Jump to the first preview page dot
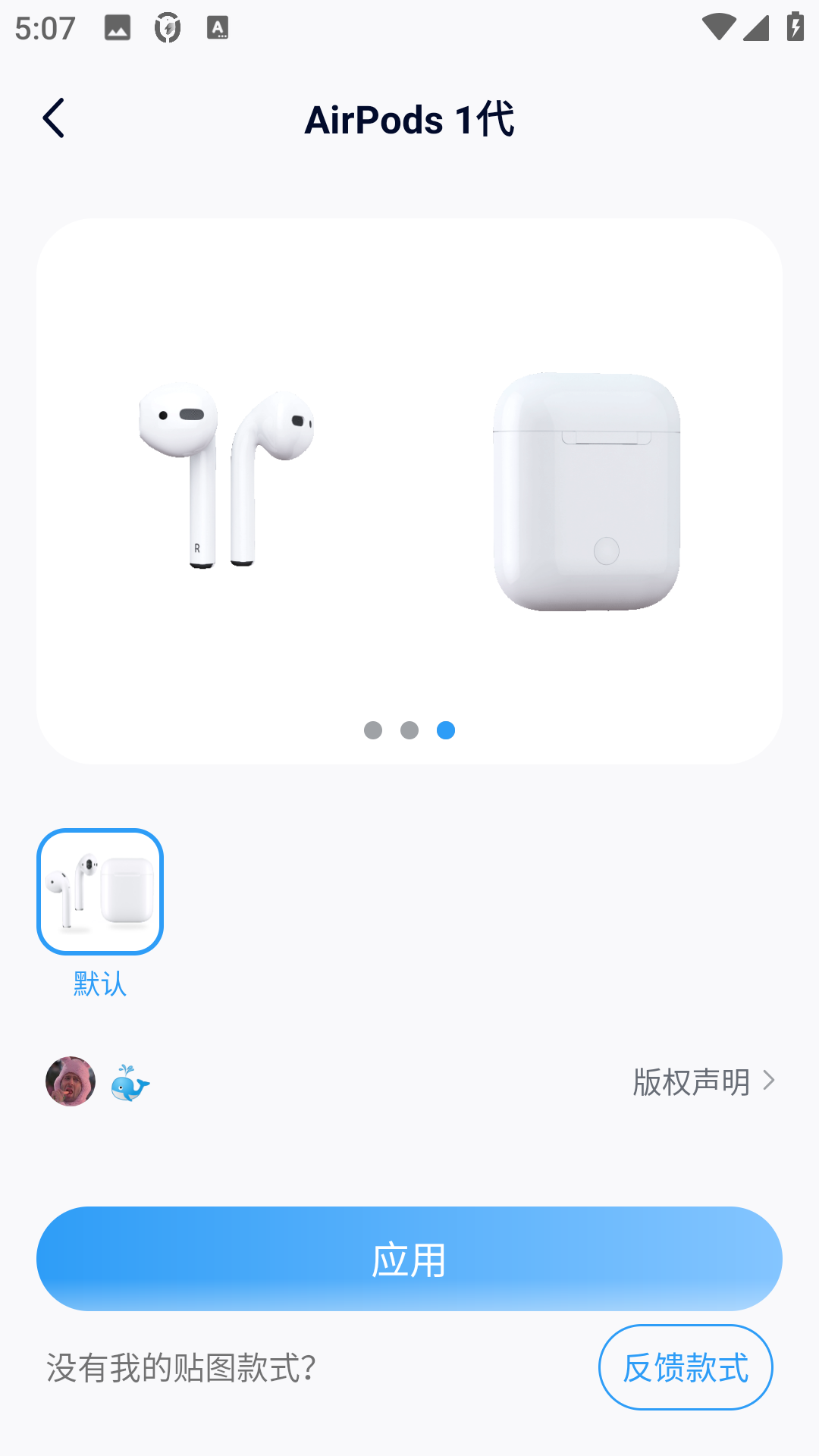The image size is (819, 1456). pos(373,730)
